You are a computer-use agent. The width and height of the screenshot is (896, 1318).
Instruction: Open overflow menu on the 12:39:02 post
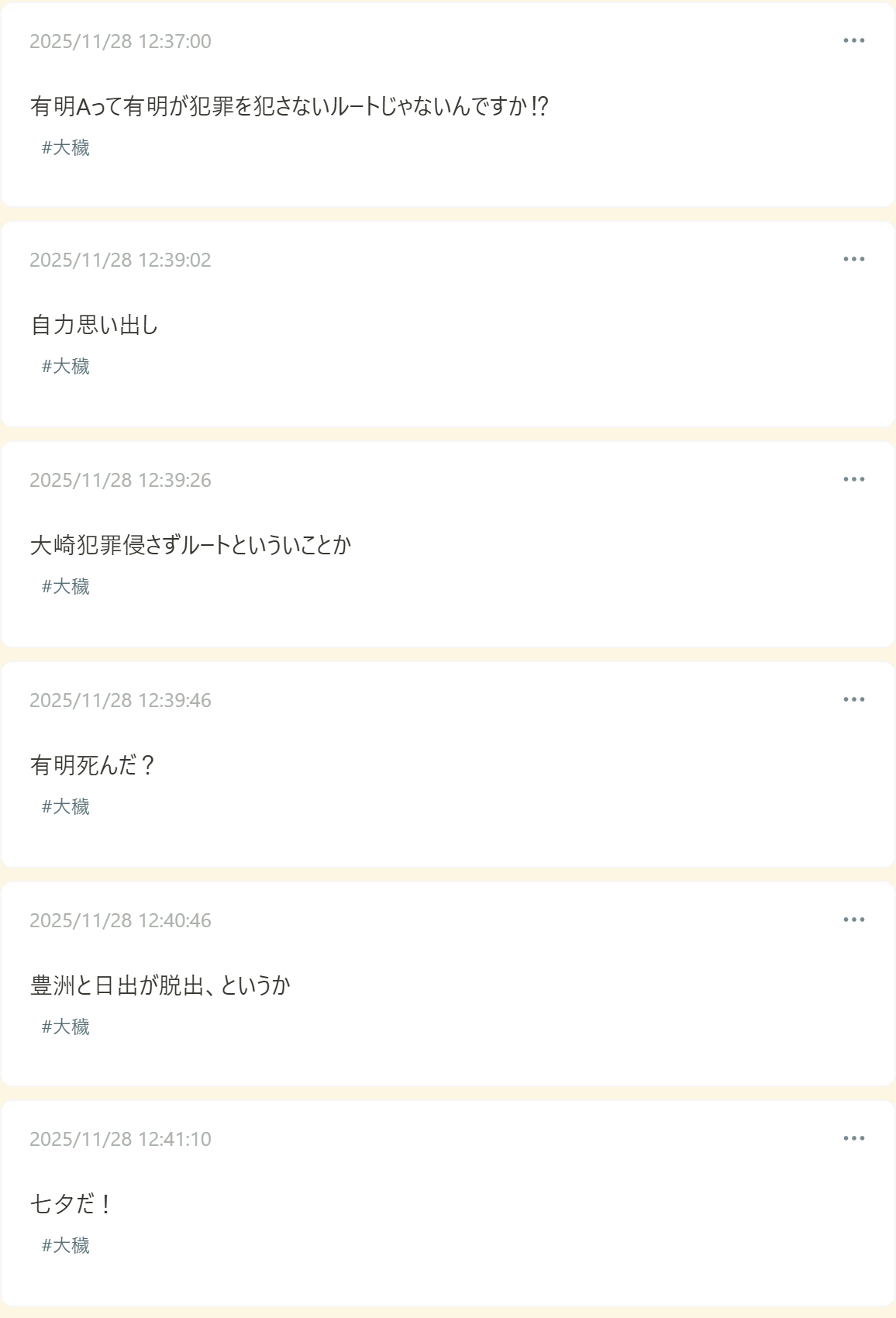point(853,259)
